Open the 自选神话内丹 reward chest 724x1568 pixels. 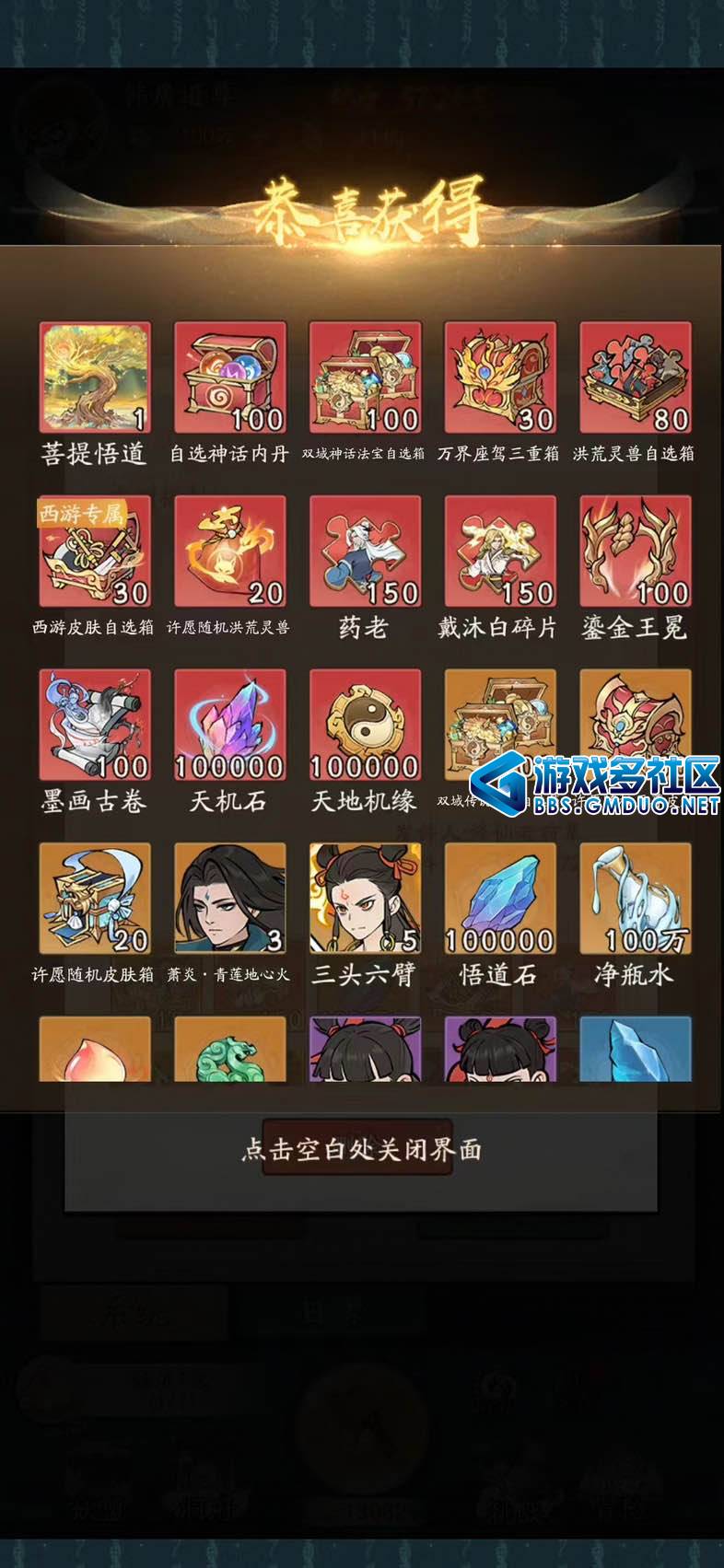pyautogui.click(x=229, y=377)
